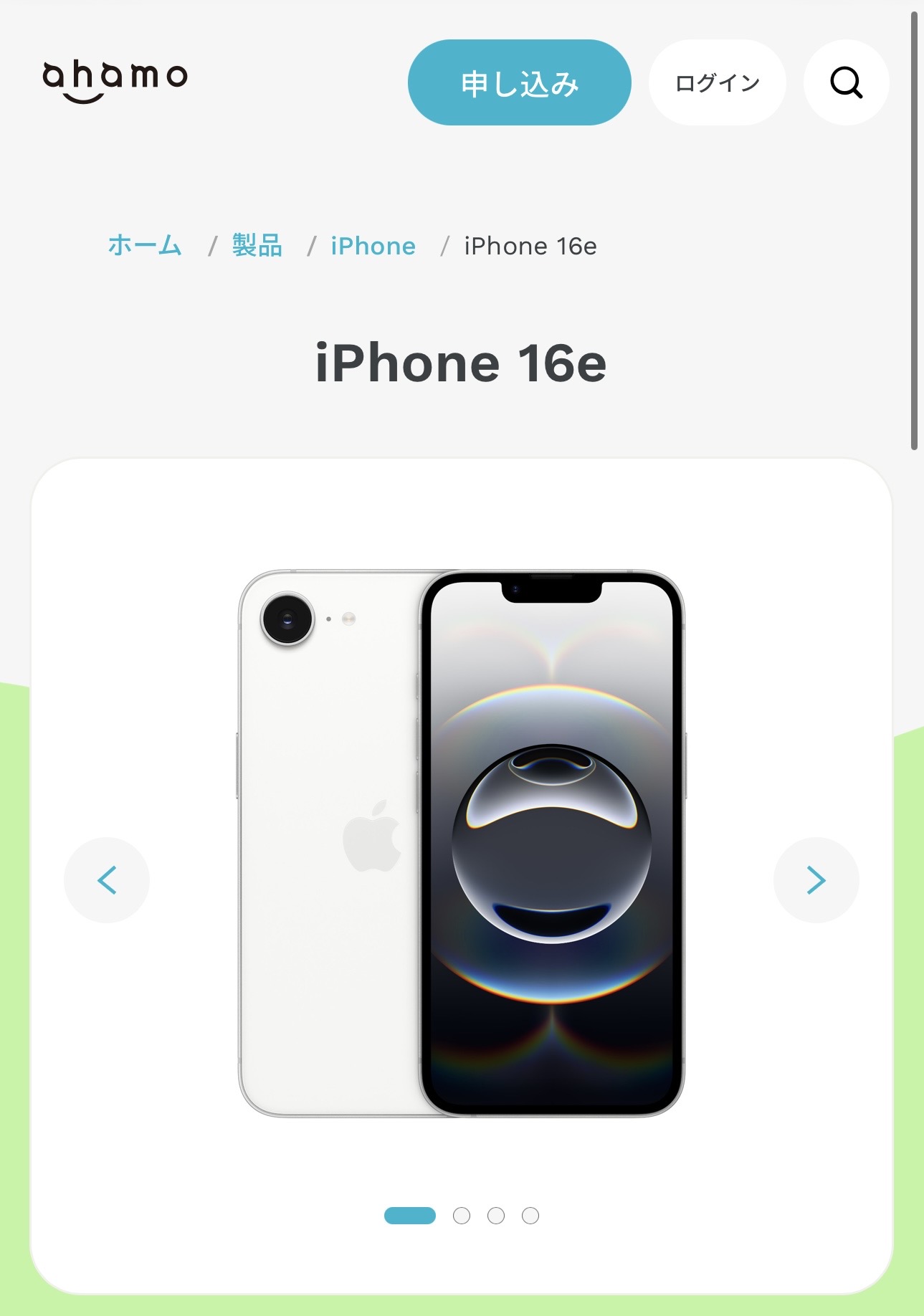Go to the ahamo home logo

click(x=115, y=80)
